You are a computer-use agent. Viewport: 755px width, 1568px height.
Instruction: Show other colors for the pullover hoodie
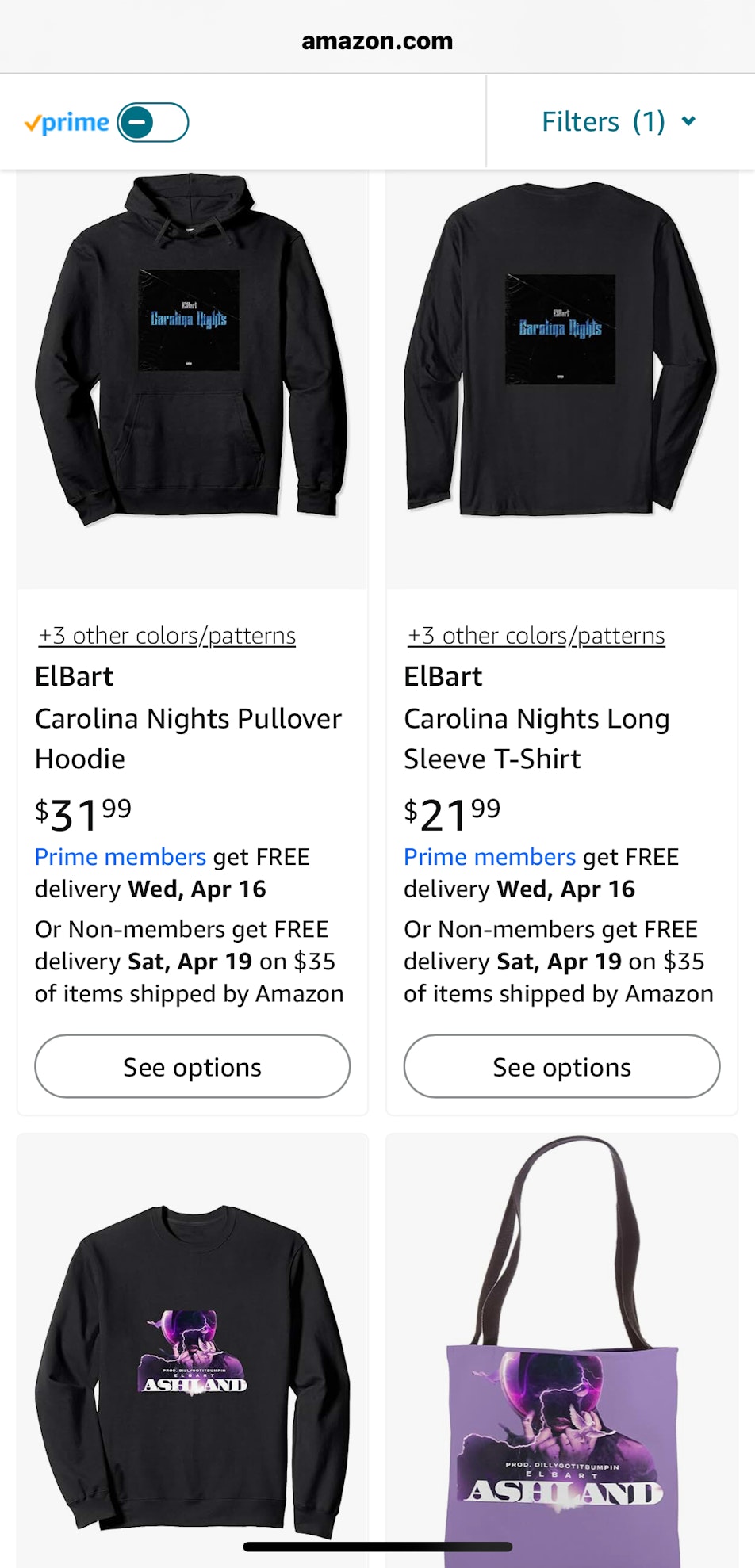pyautogui.click(x=166, y=635)
